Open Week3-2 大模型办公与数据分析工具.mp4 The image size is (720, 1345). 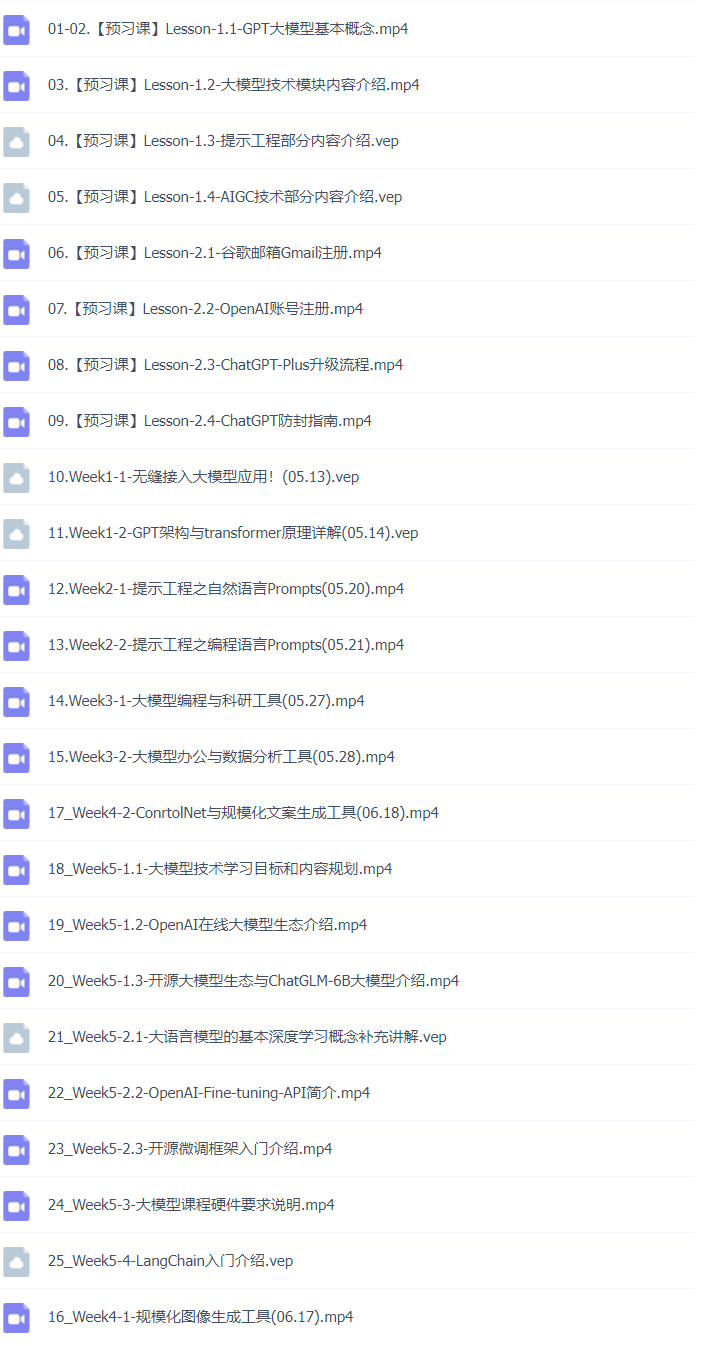point(221,757)
